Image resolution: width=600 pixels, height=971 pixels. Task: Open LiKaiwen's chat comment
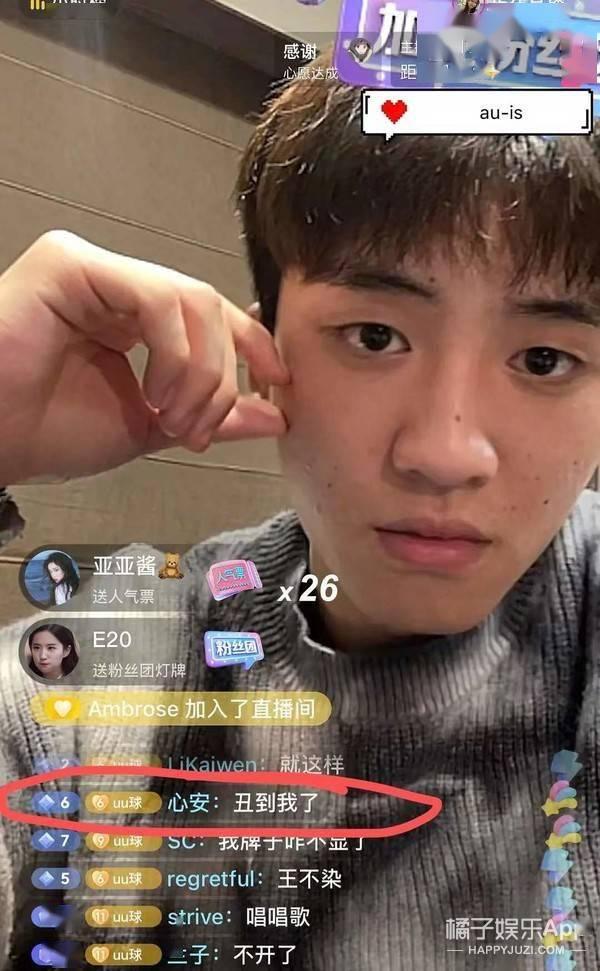click(x=255, y=765)
